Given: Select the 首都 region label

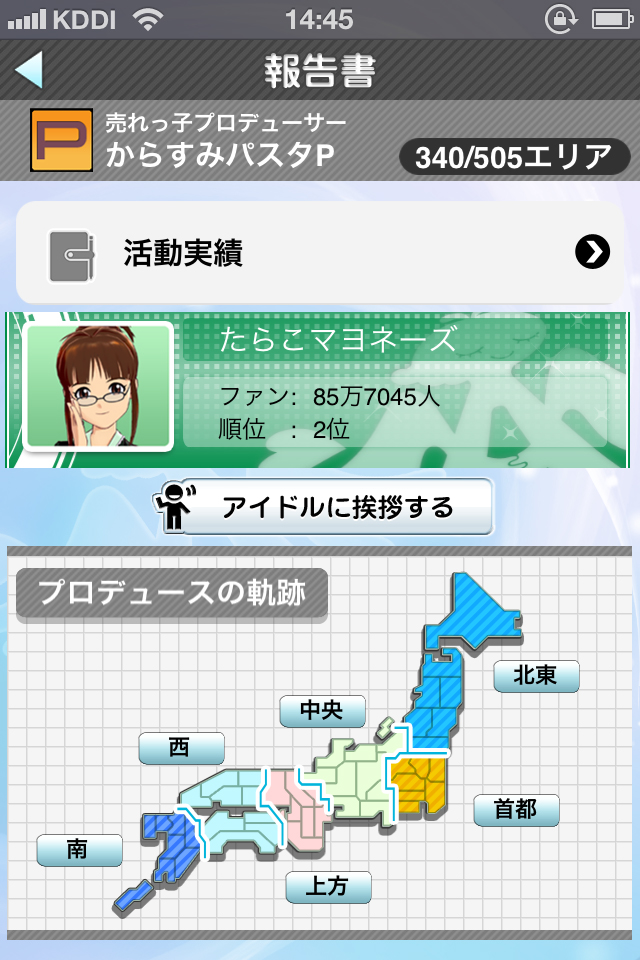Looking at the screenshot, I should 516,809.
